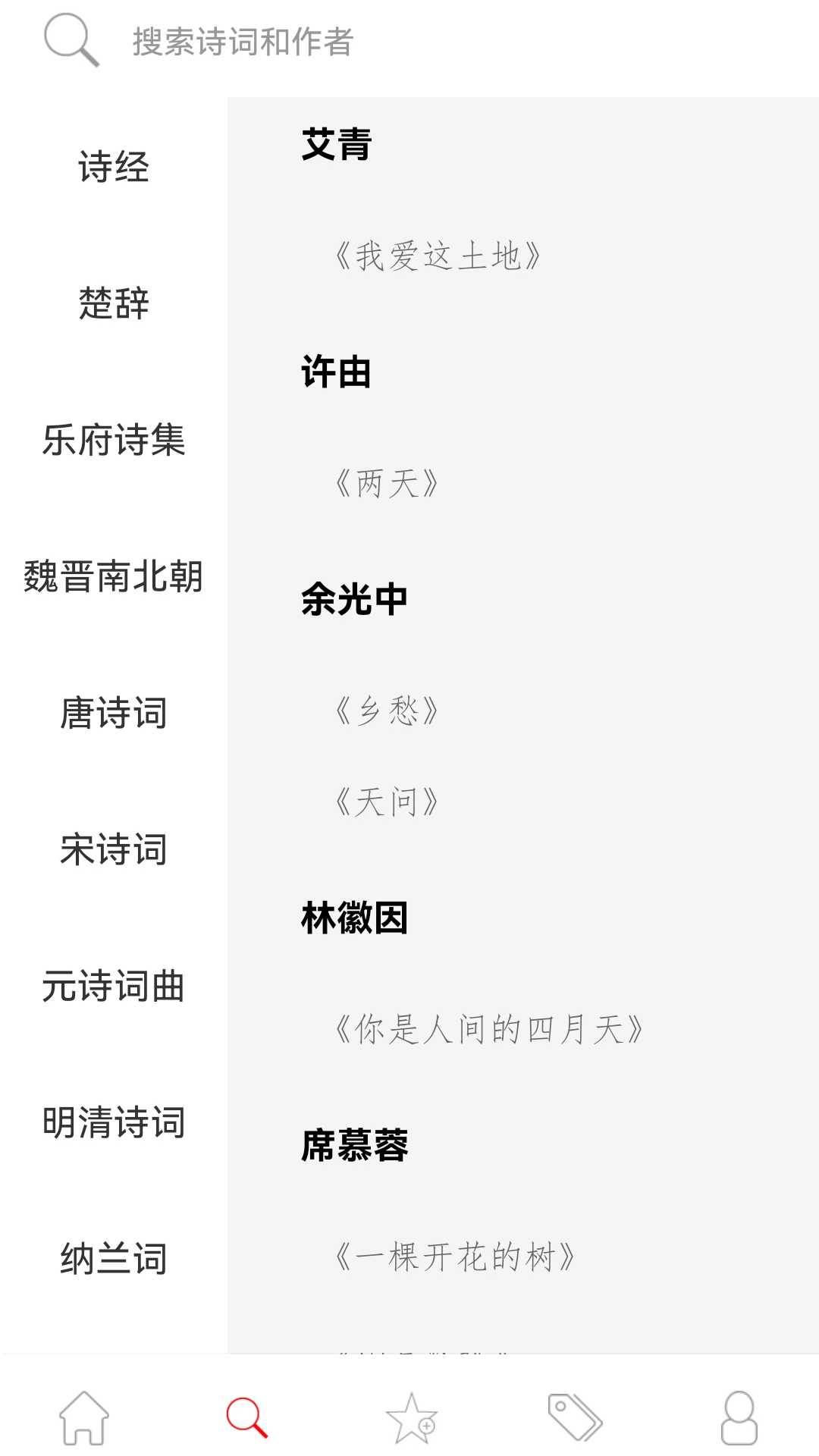Open the 魏晋南北朝 category
The image size is (819, 1456).
pos(114,576)
